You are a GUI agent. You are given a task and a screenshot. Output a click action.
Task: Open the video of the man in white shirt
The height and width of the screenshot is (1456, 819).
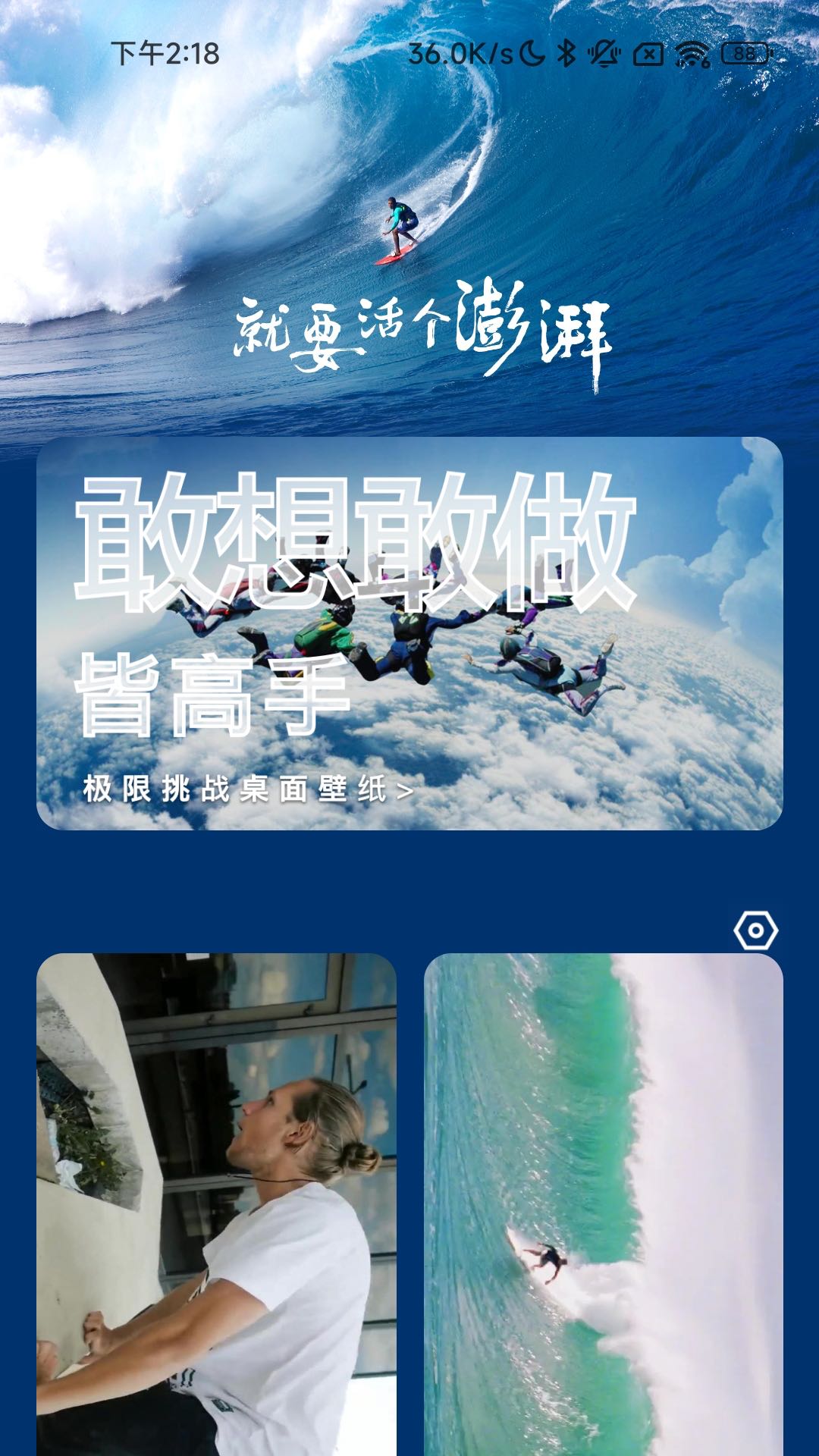(x=216, y=1204)
